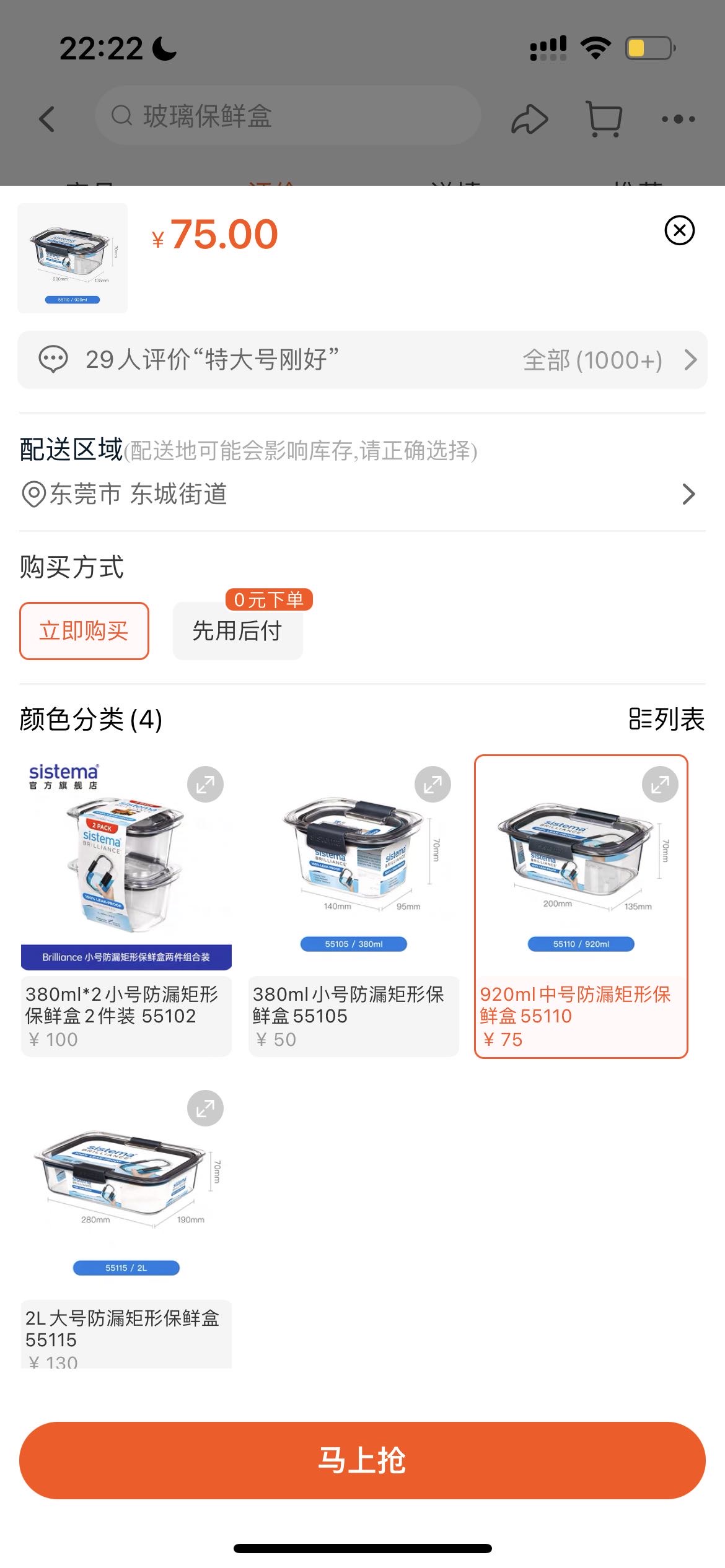Viewport: 725px width, 1568px height.
Task: Select the 先用后付 payment option
Action: [237, 631]
